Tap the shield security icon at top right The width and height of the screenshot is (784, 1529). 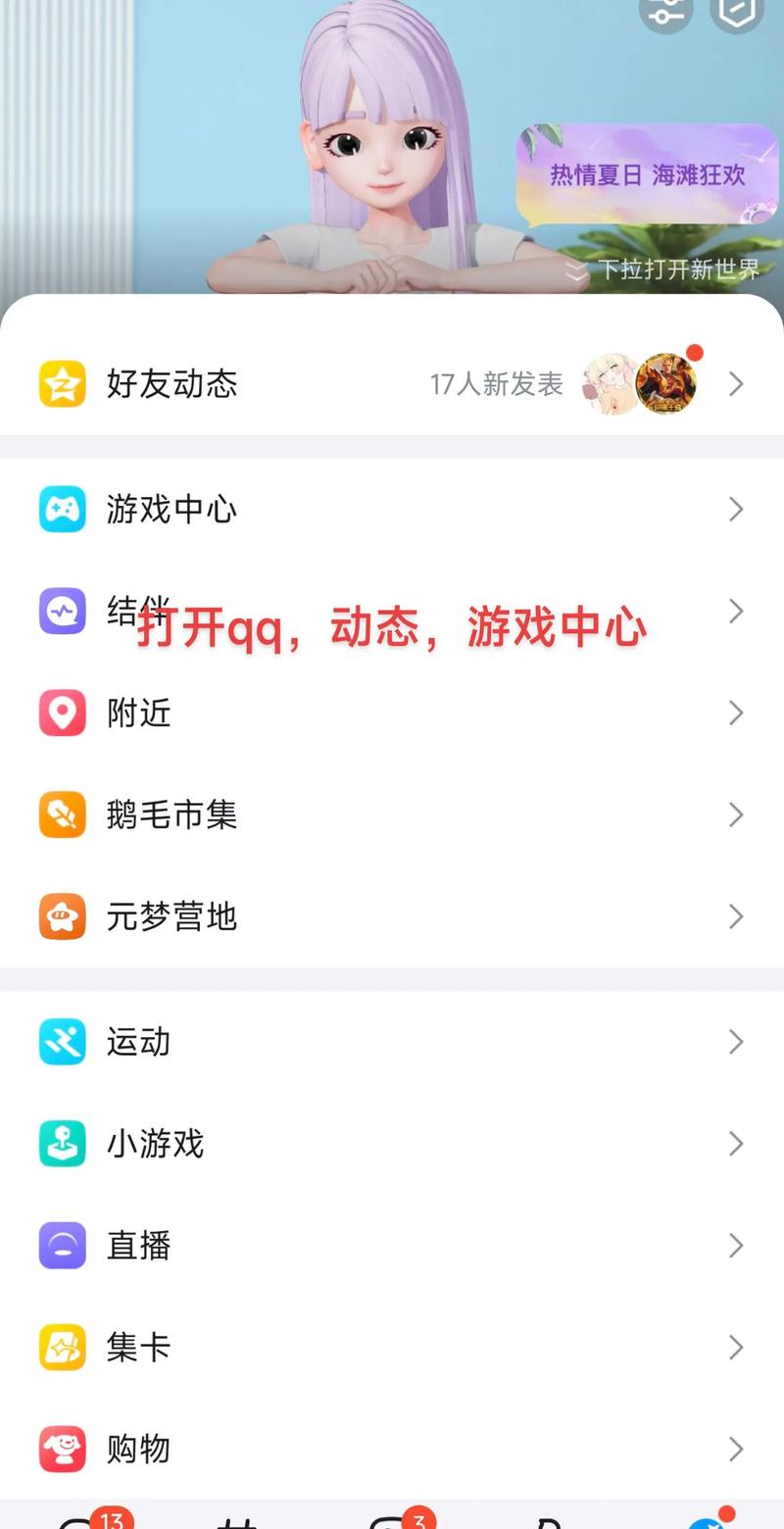tap(736, 14)
